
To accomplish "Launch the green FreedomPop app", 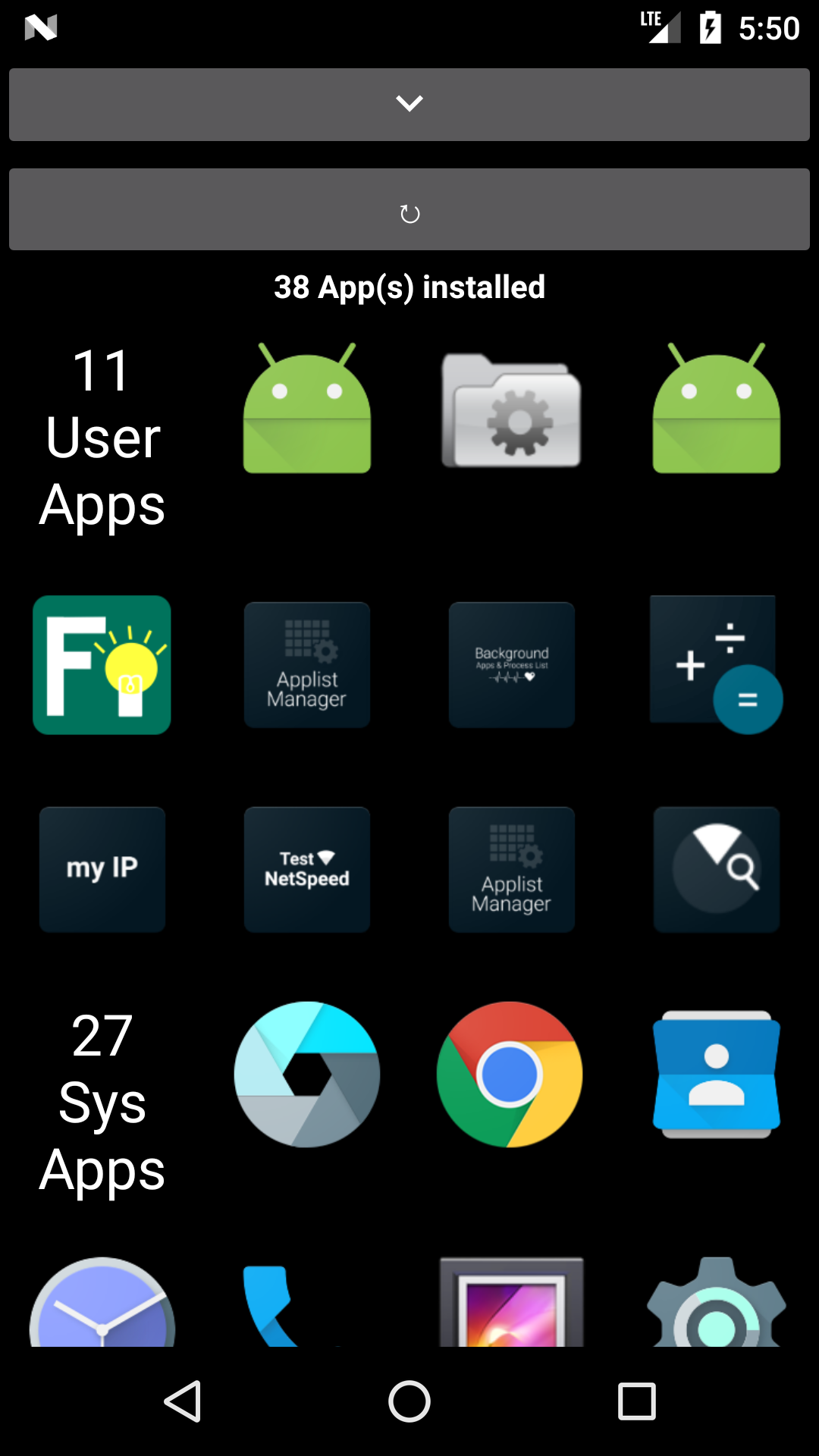I will [102, 665].
